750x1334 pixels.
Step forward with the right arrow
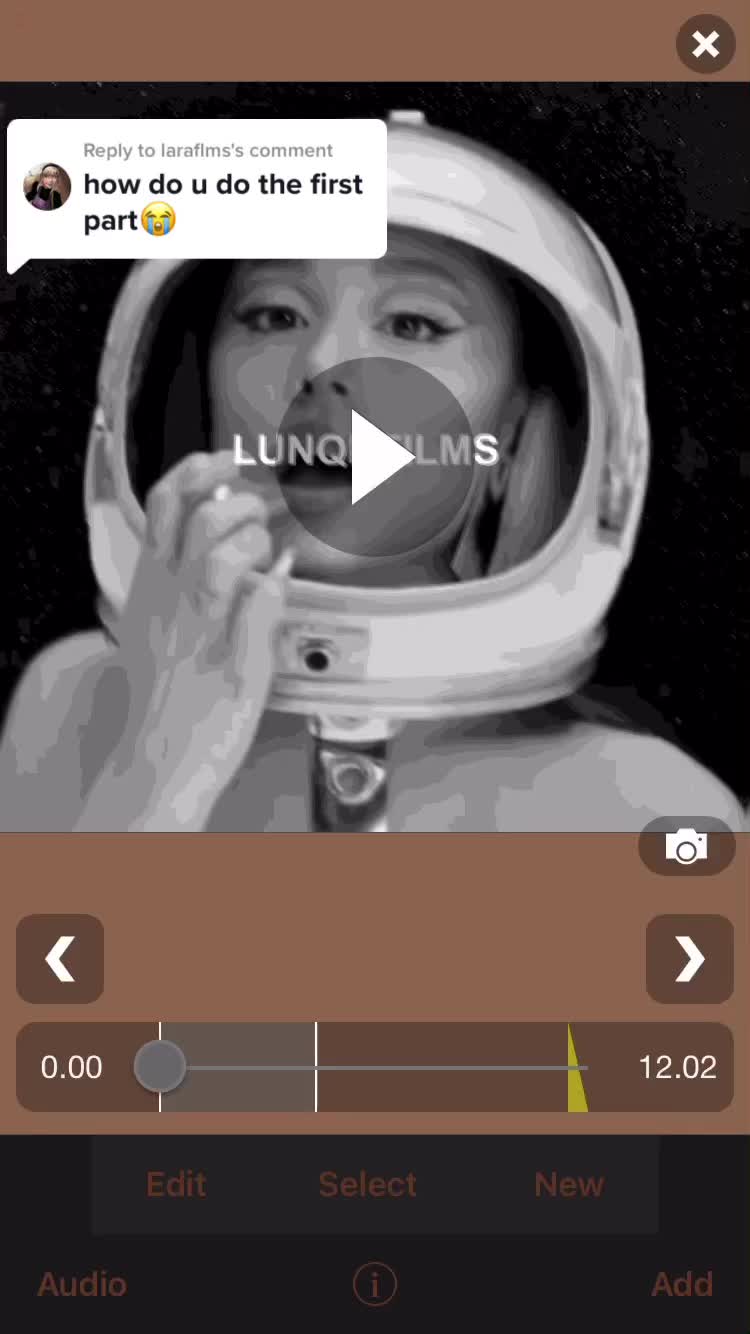click(x=690, y=959)
